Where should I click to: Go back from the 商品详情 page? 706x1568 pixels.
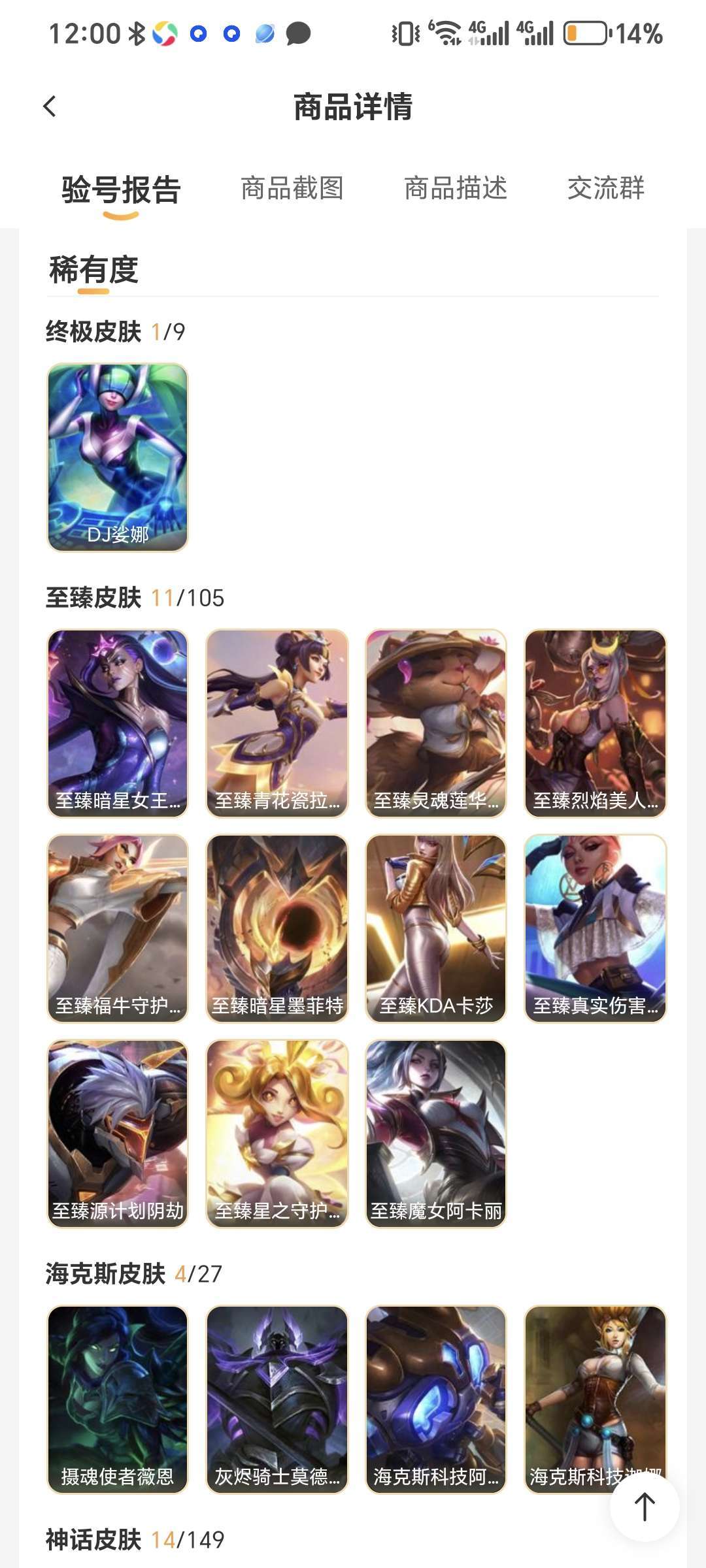(50, 106)
